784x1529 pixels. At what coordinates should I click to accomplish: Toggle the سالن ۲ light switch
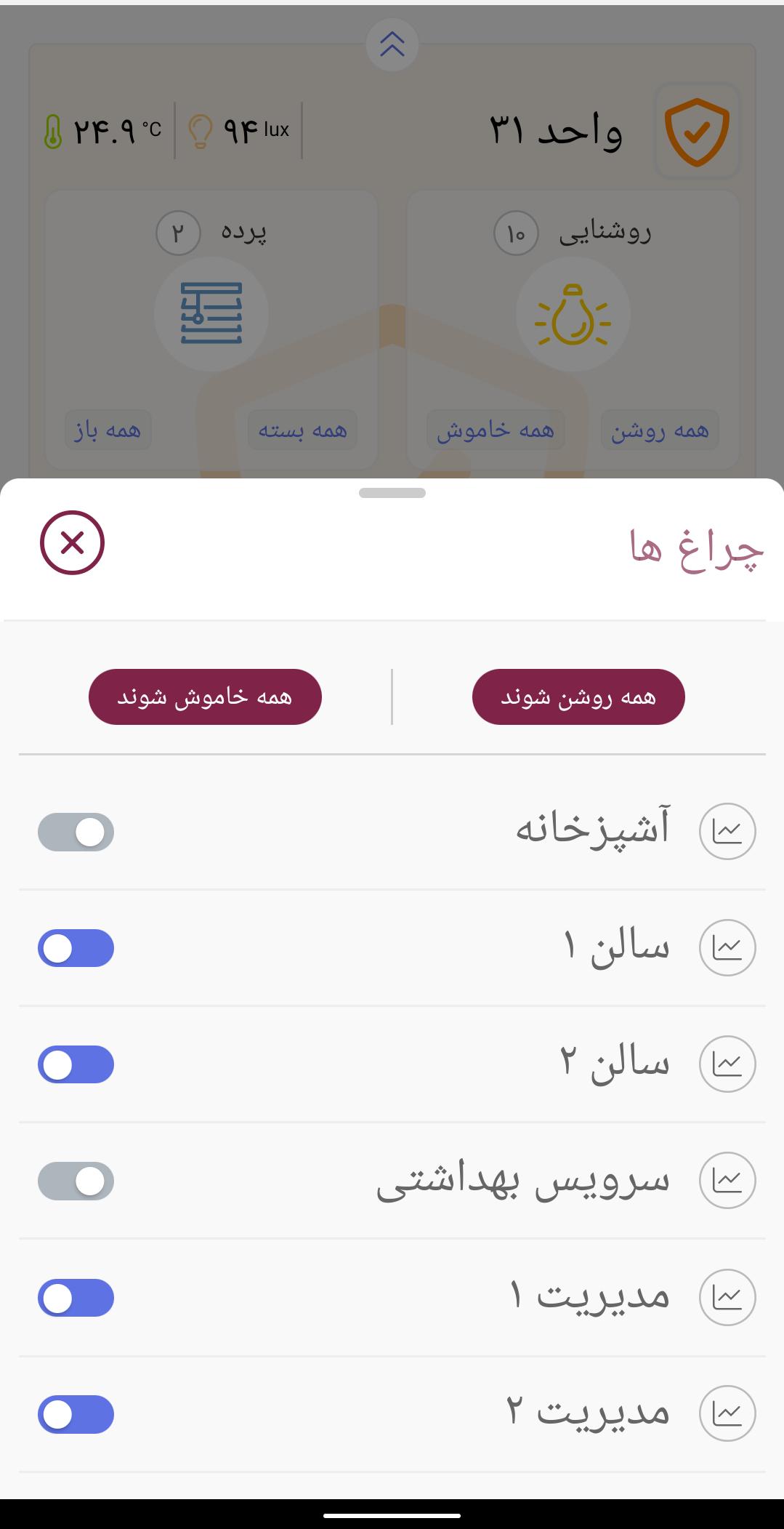(76, 1064)
